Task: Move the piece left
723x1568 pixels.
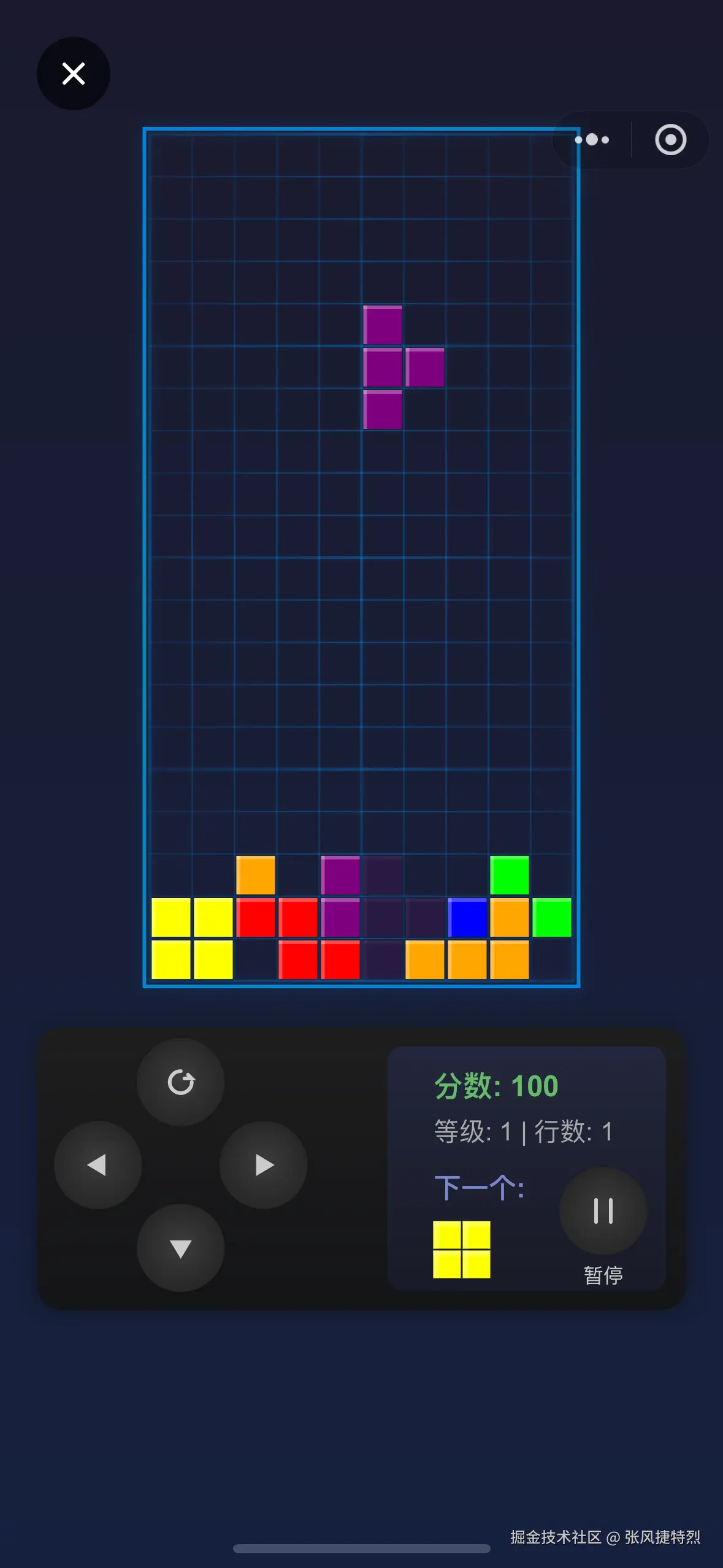Action: pyautogui.click(x=98, y=1165)
